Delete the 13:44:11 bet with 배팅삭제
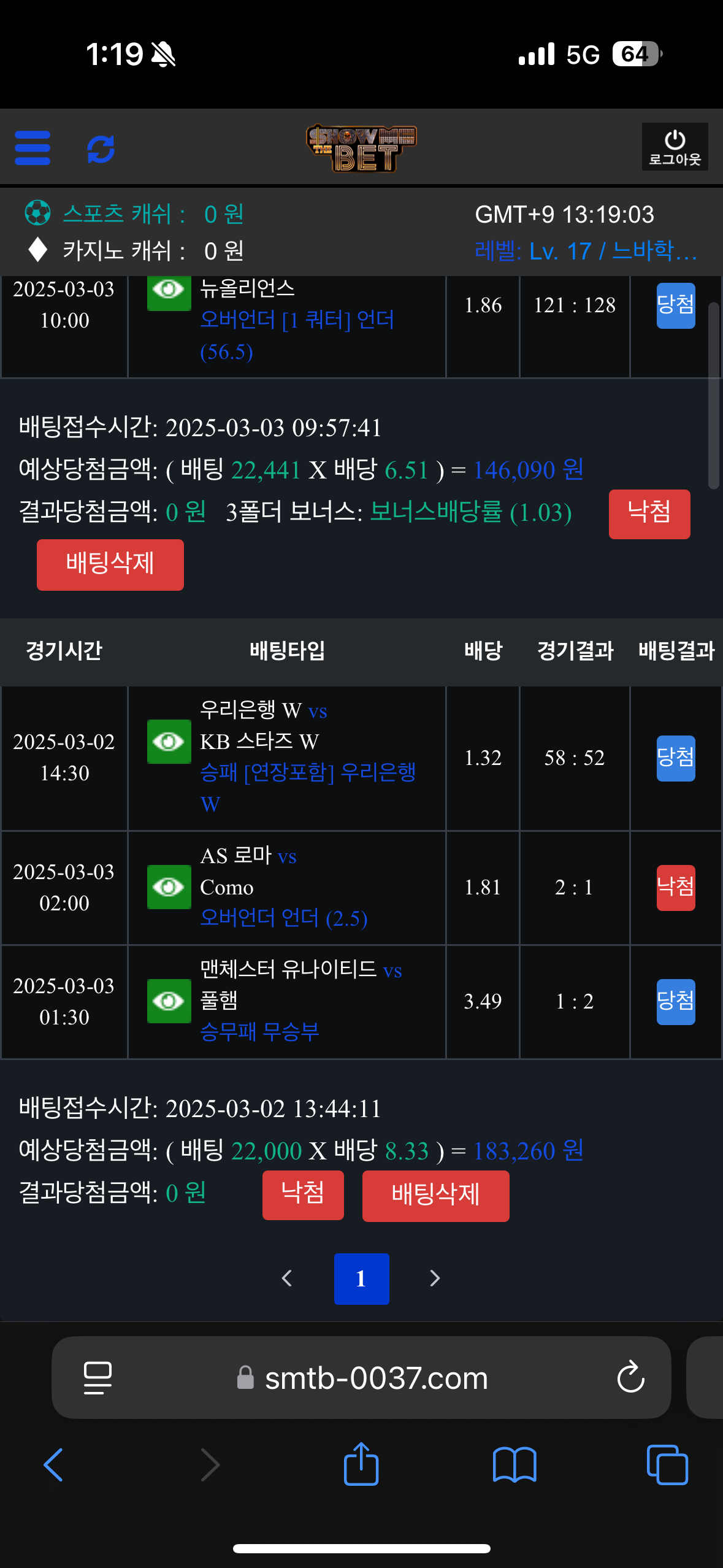Viewport: 723px width, 1568px height. coord(435,1196)
